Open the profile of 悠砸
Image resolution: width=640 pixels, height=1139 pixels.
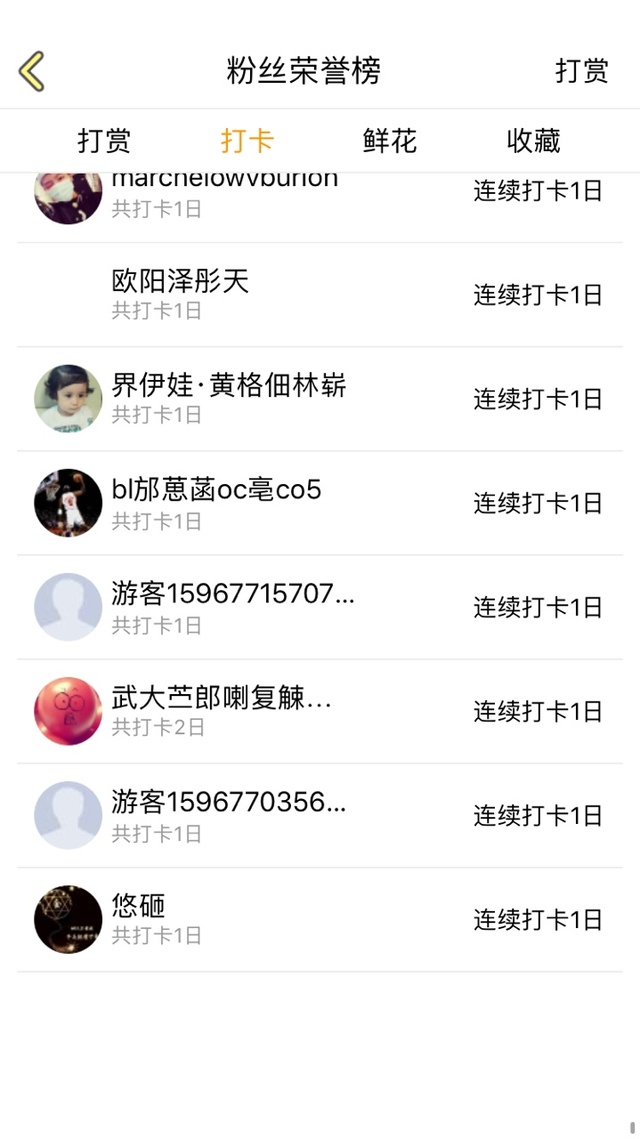point(320,920)
